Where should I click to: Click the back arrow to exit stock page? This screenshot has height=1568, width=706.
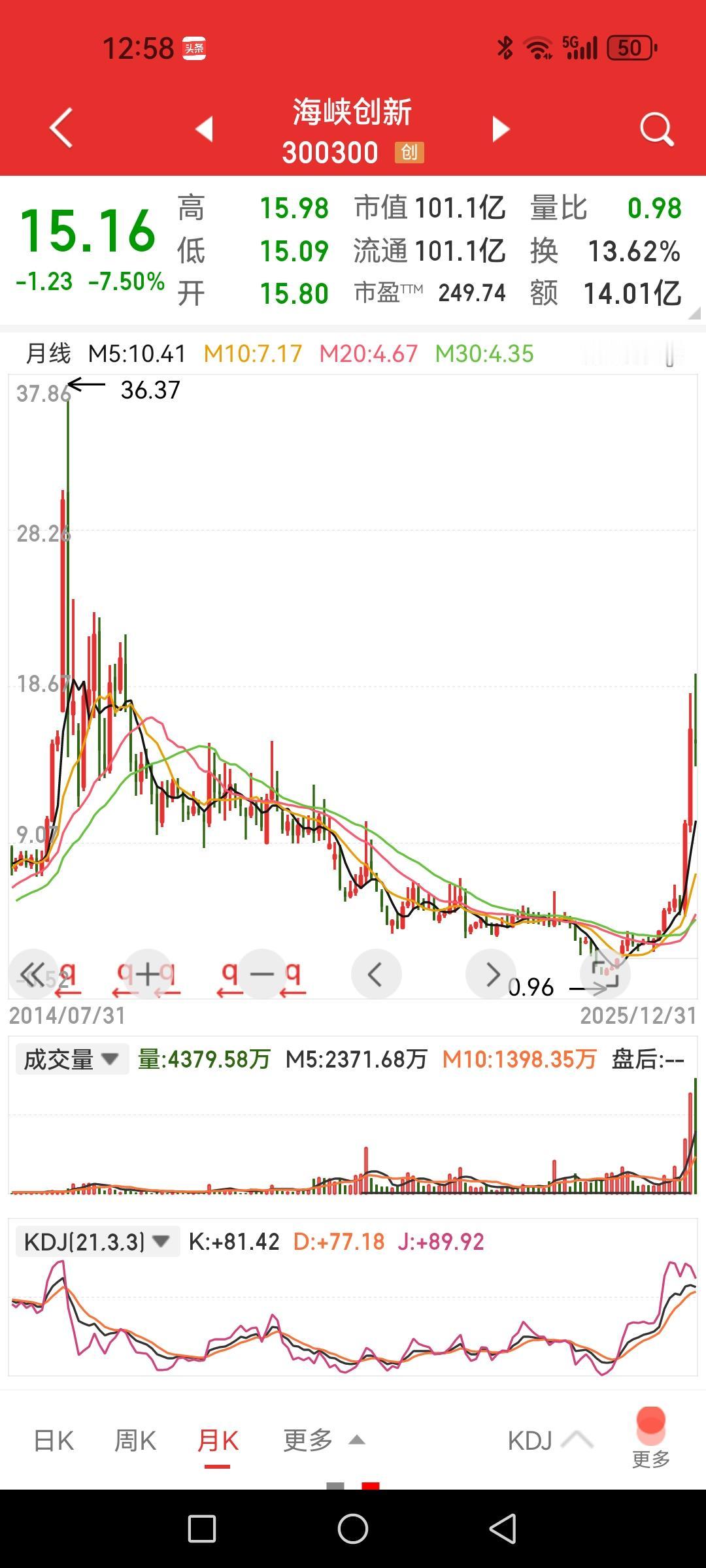62,127
